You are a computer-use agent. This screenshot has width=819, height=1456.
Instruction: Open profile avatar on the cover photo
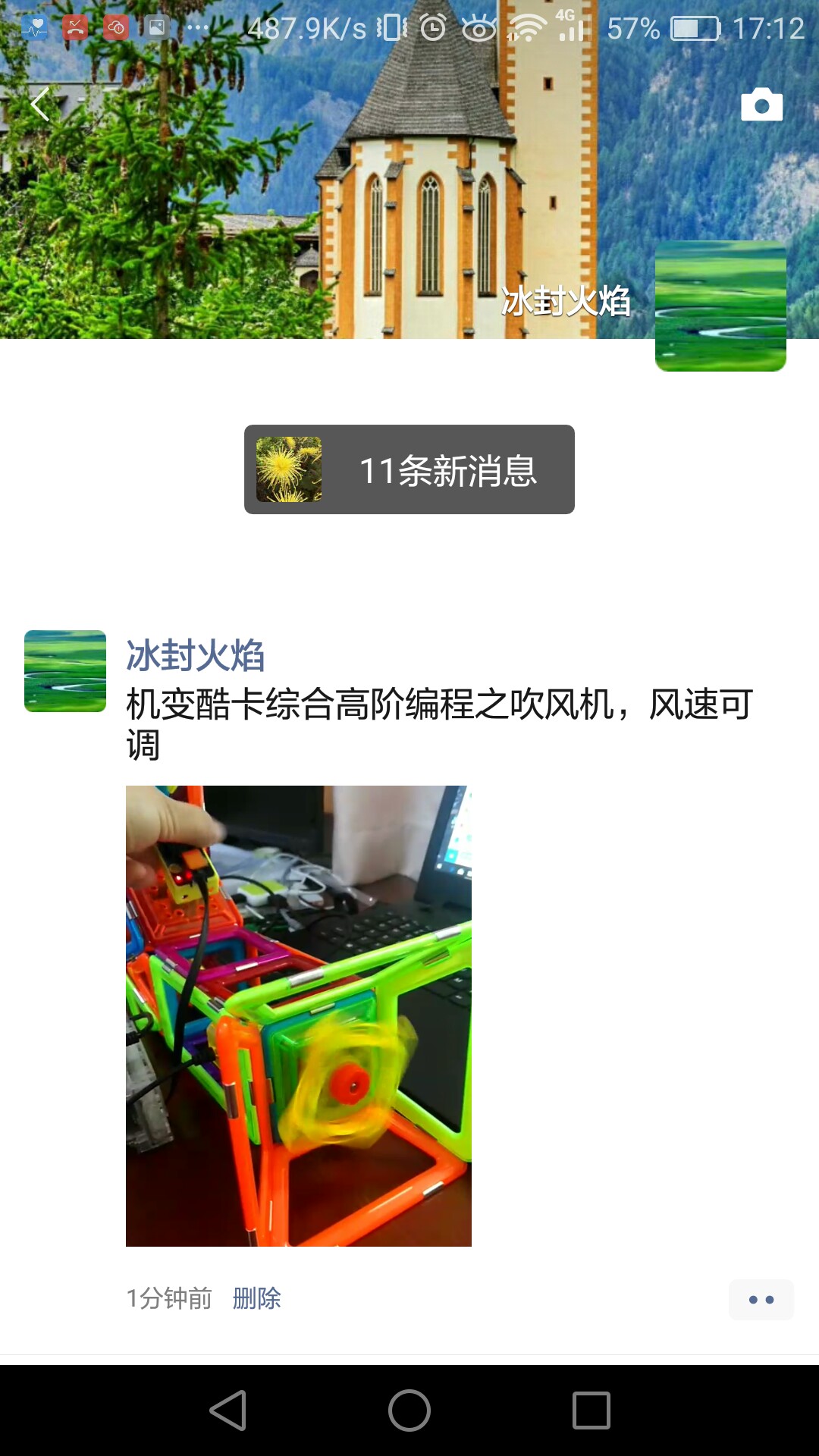(720, 306)
